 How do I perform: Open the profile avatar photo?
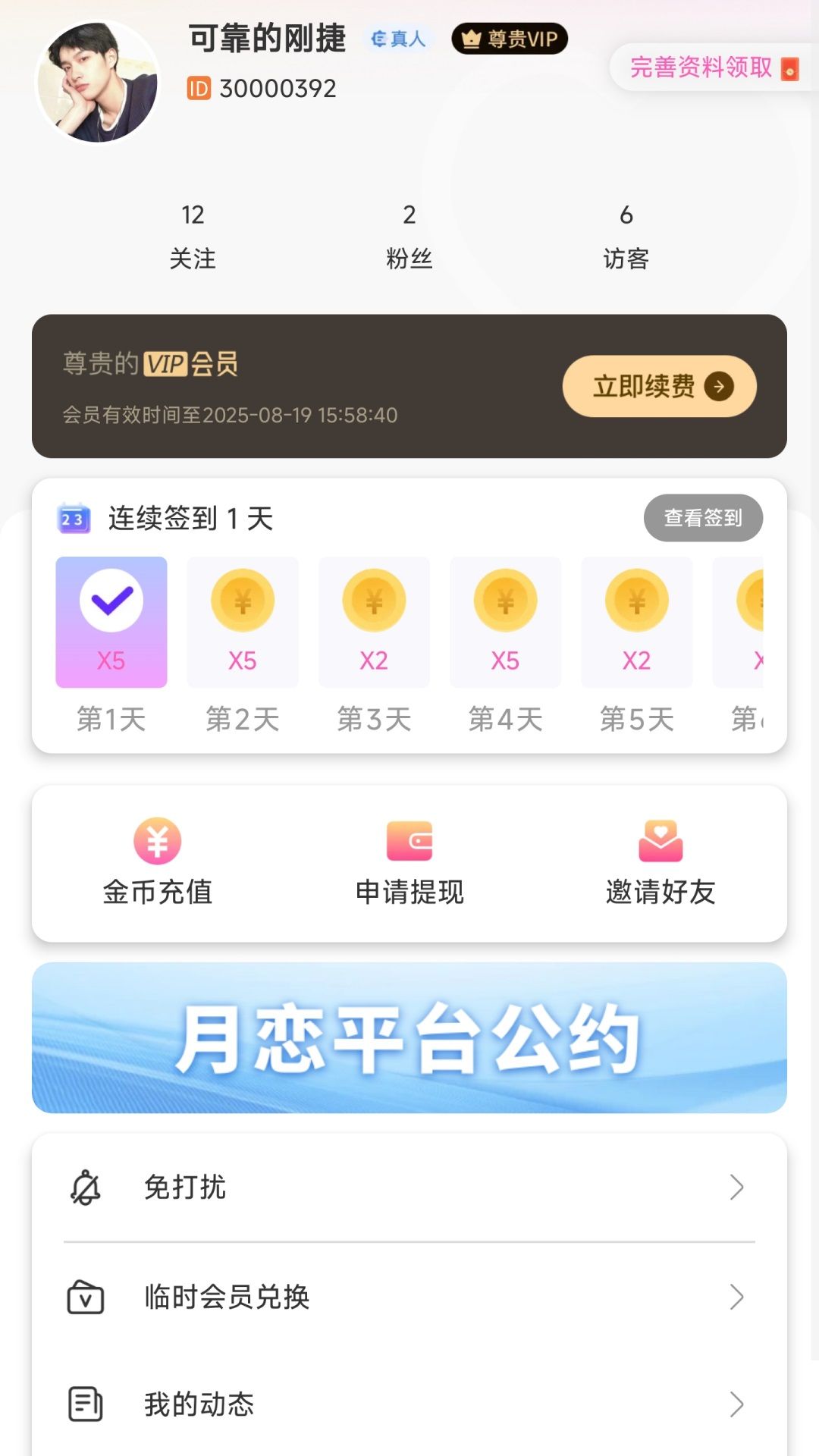click(x=98, y=83)
